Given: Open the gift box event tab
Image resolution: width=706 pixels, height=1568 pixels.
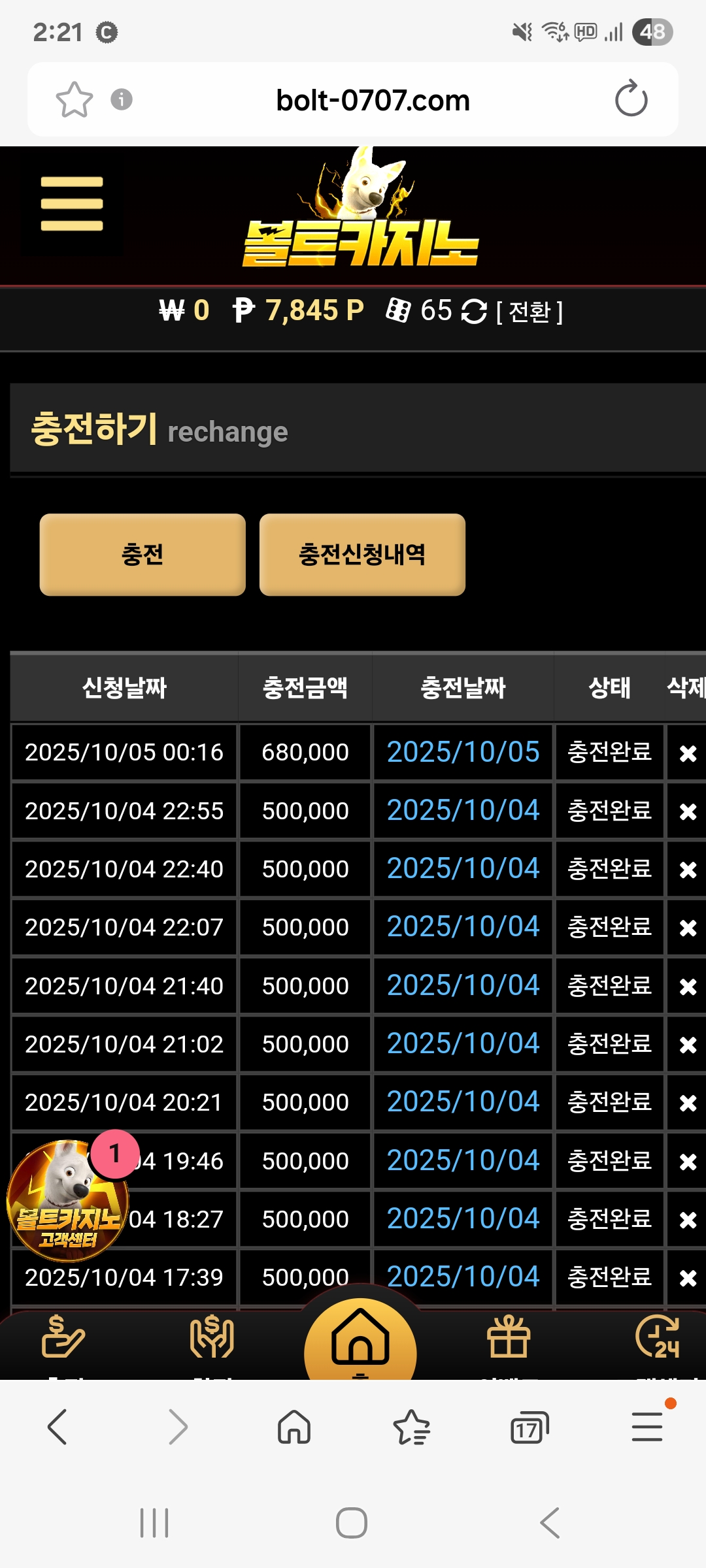Looking at the screenshot, I should [509, 1337].
